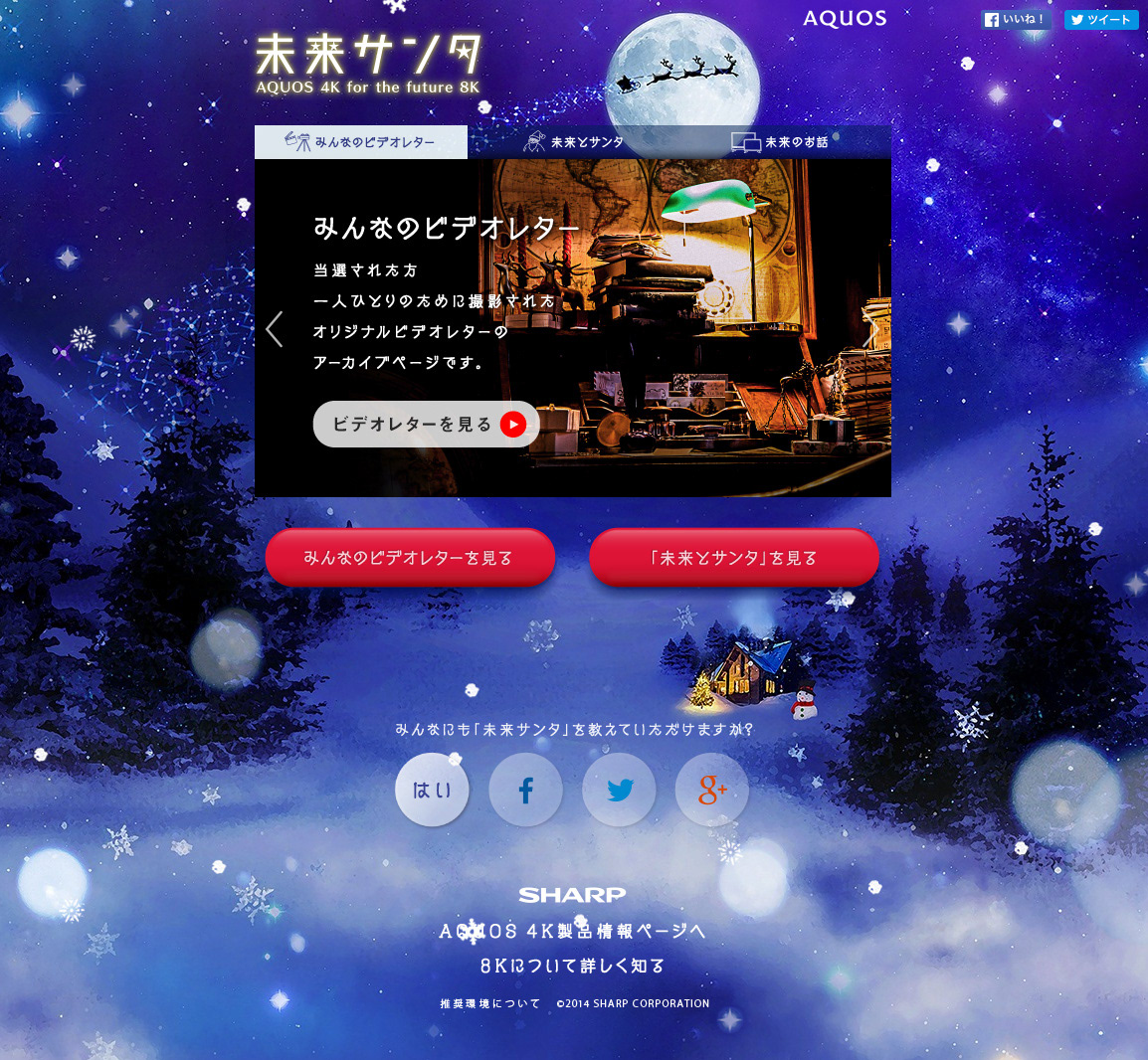1148x1060 pixels.
Task: Open the 8Kについて詳しく知る link
Action: 572,966
